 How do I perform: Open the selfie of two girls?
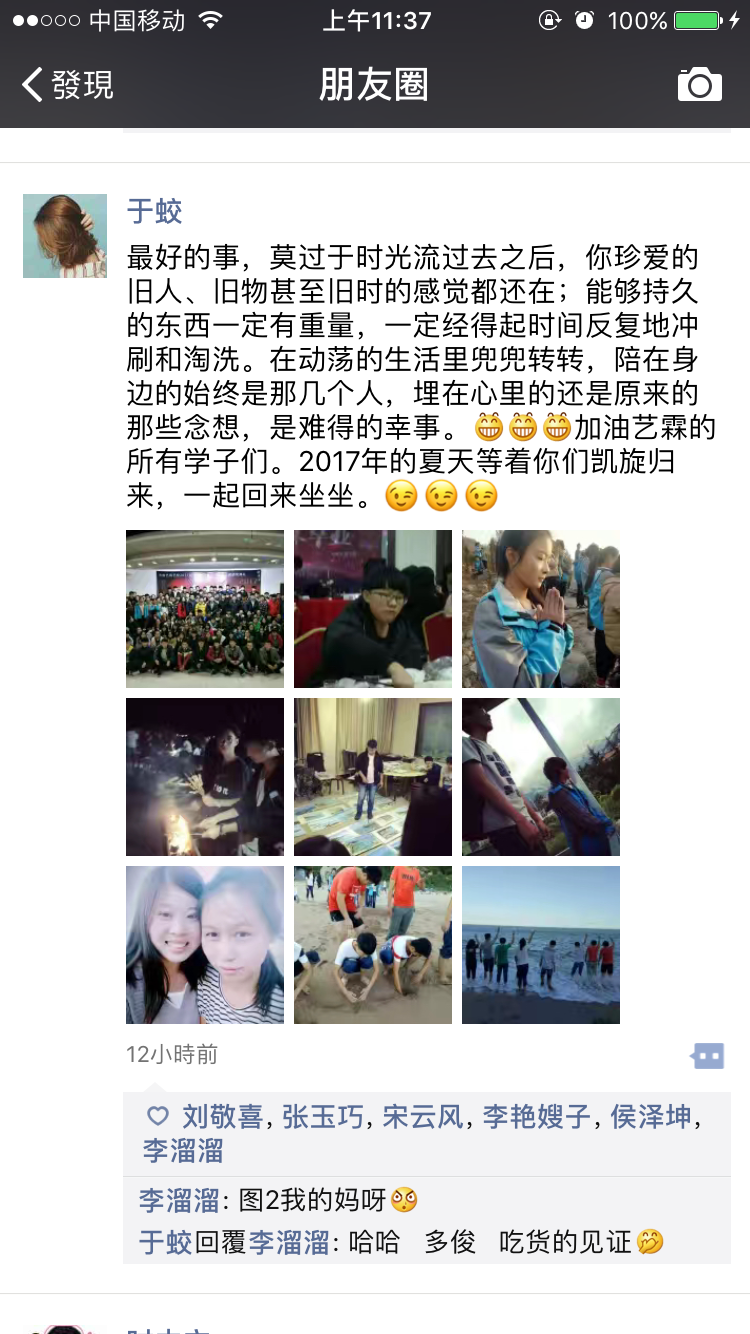205,945
